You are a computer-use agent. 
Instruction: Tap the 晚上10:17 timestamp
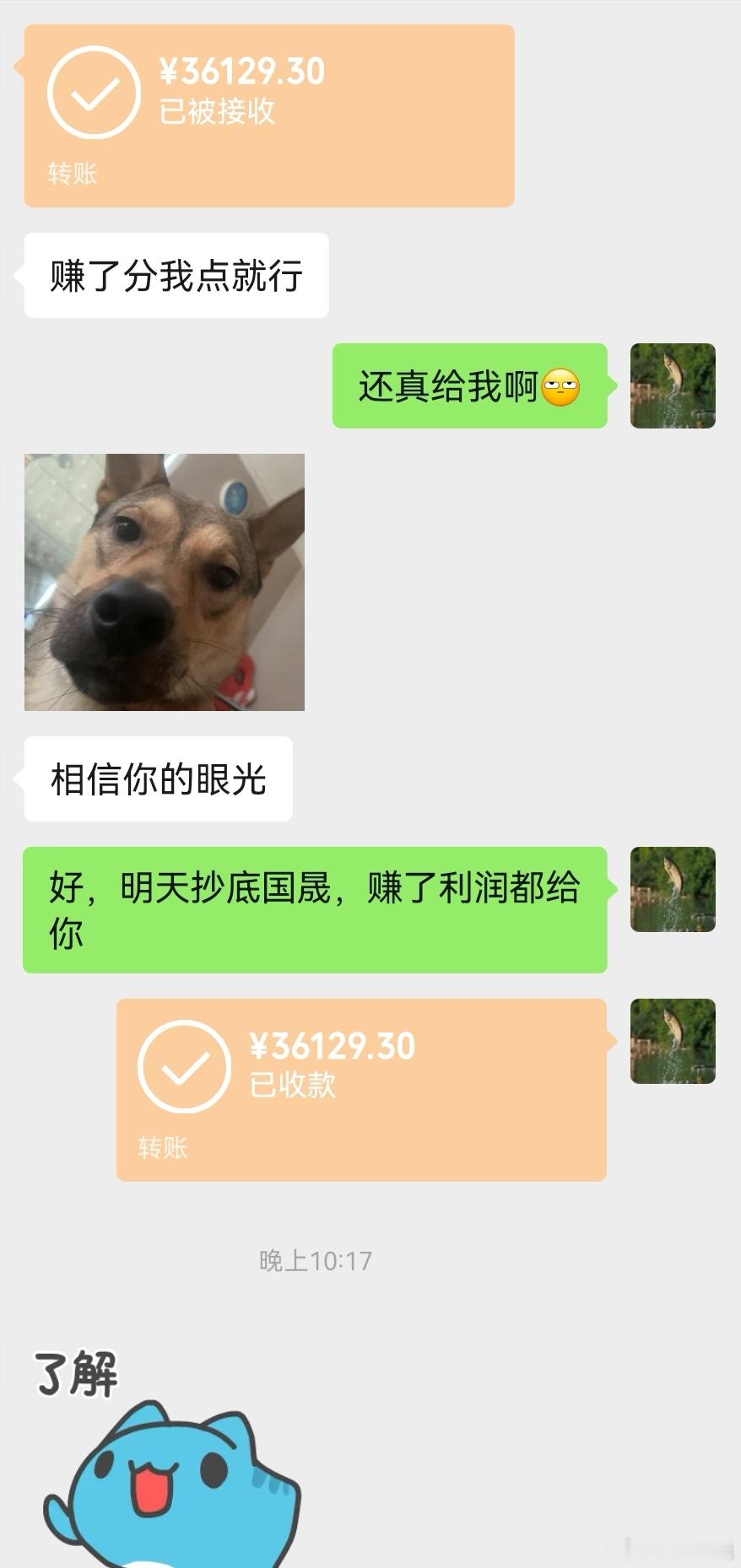tap(314, 1260)
